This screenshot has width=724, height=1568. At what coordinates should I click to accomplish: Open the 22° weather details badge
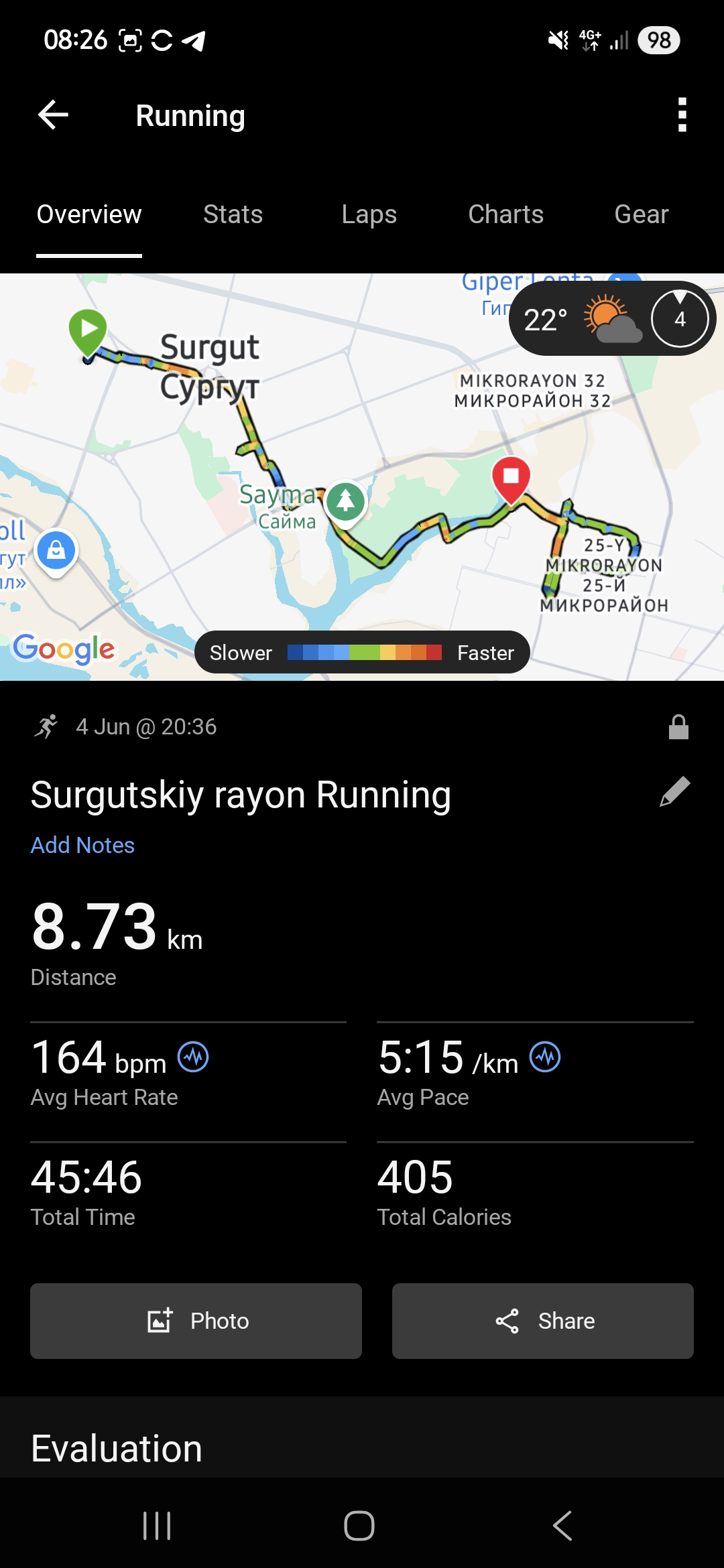click(x=612, y=318)
